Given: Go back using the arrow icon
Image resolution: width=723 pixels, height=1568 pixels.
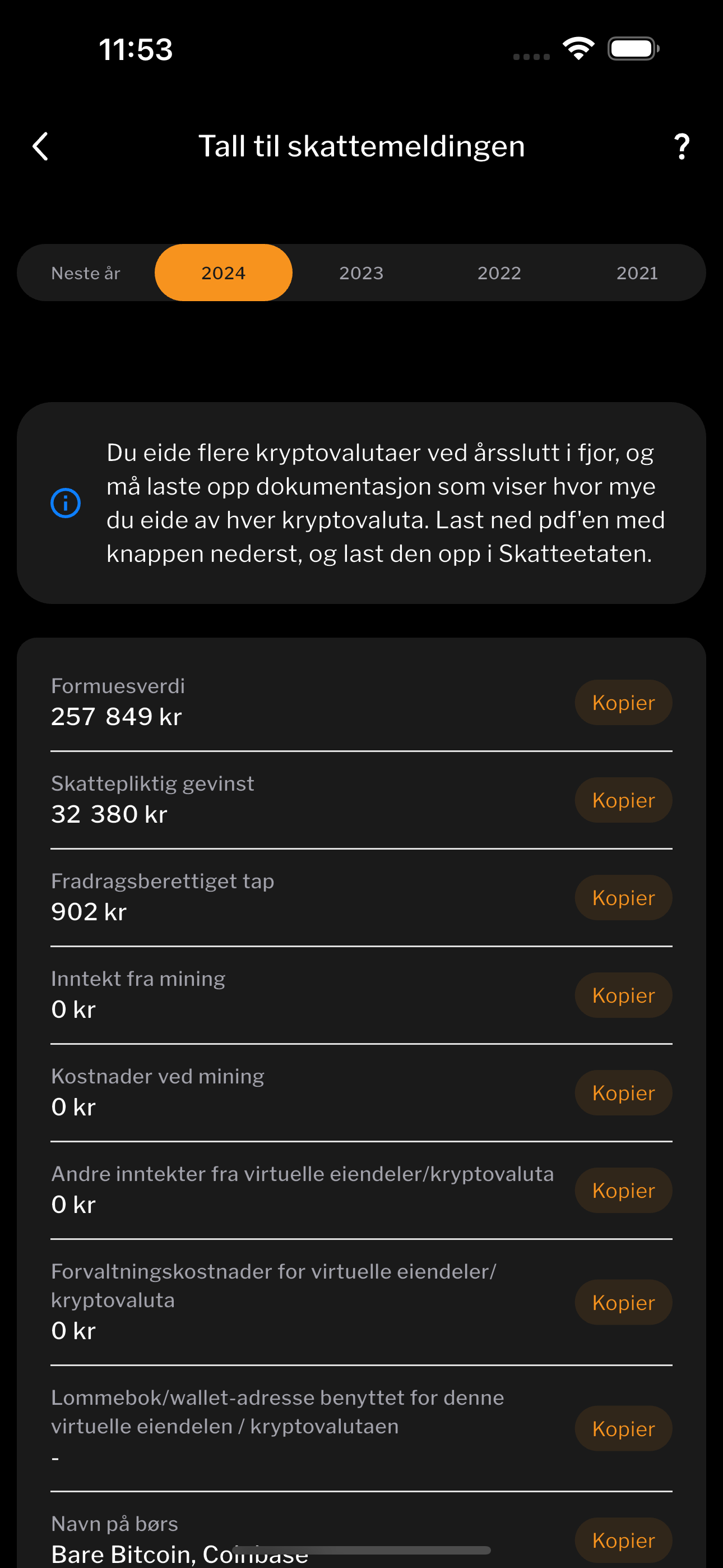Looking at the screenshot, I should click(40, 147).
